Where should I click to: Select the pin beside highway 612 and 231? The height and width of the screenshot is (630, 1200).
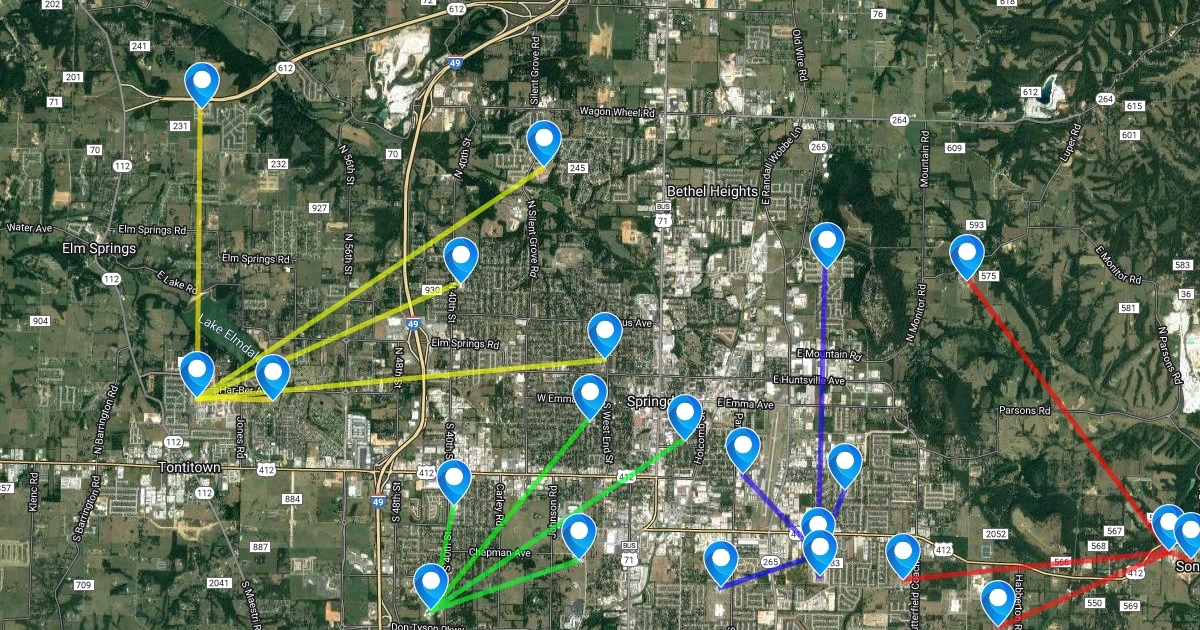(203, 82)
